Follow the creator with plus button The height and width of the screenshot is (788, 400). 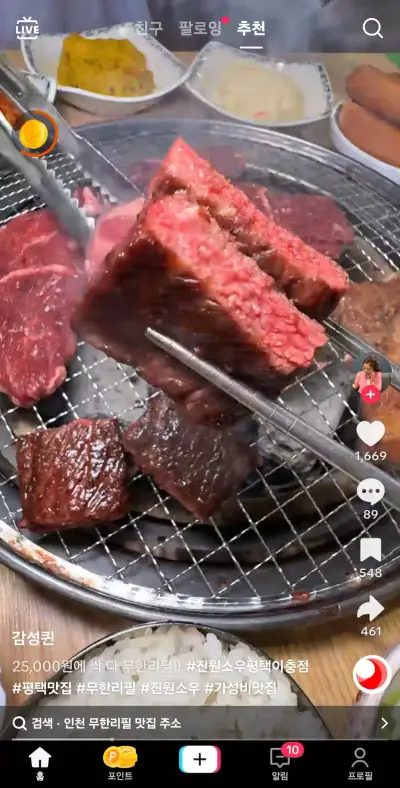371,395
